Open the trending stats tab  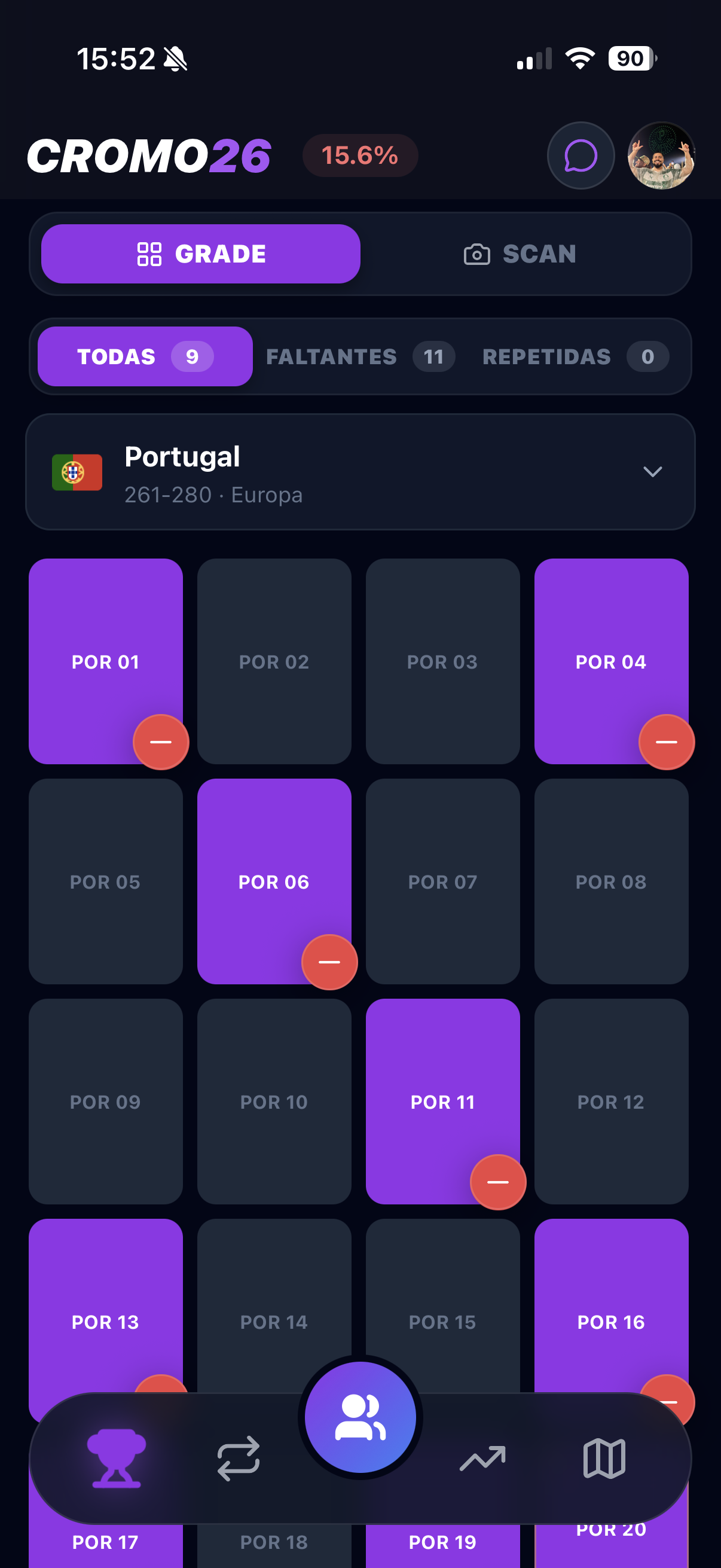482,1459
